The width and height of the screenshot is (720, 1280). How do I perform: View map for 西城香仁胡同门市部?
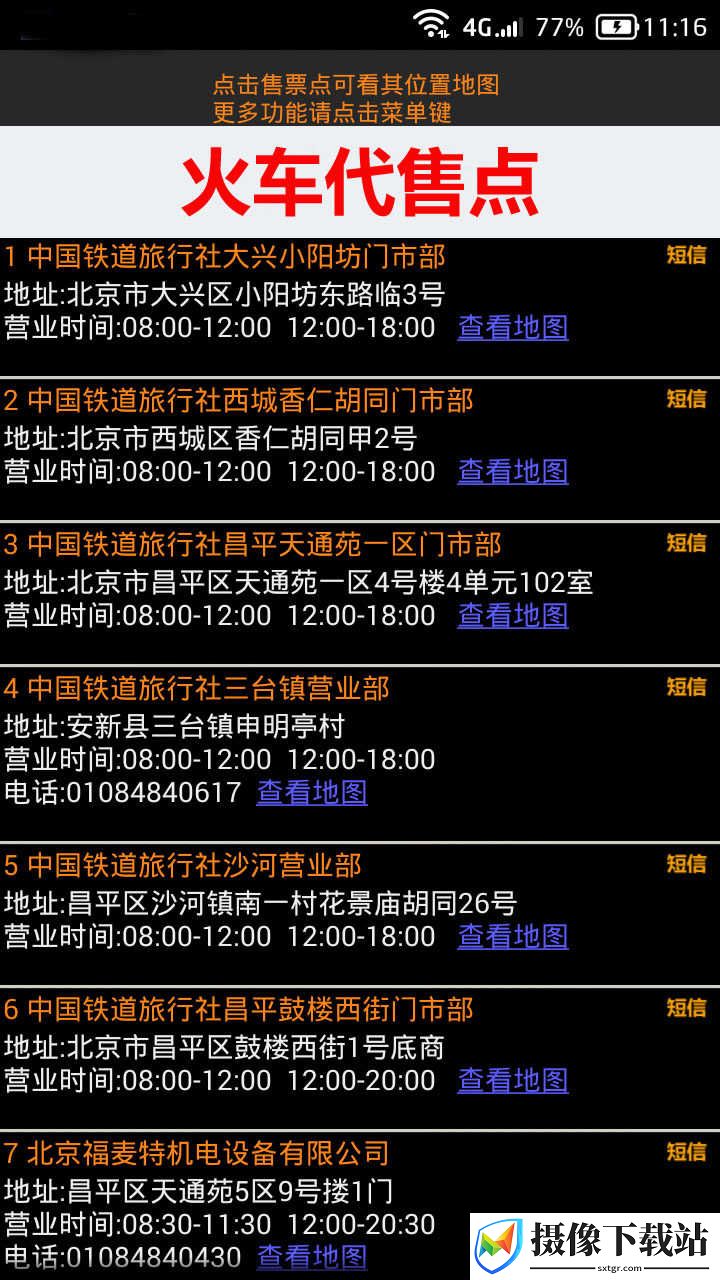click(x=513, y=471)
